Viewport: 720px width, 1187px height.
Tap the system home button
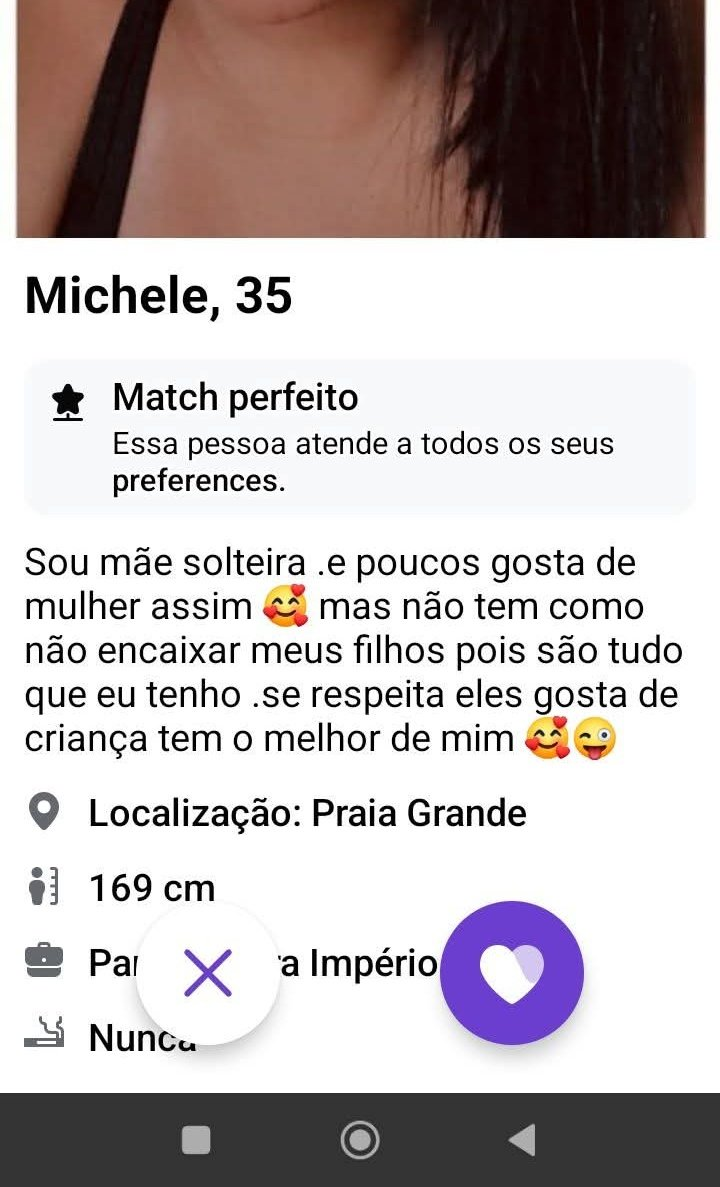[360, 1139]
